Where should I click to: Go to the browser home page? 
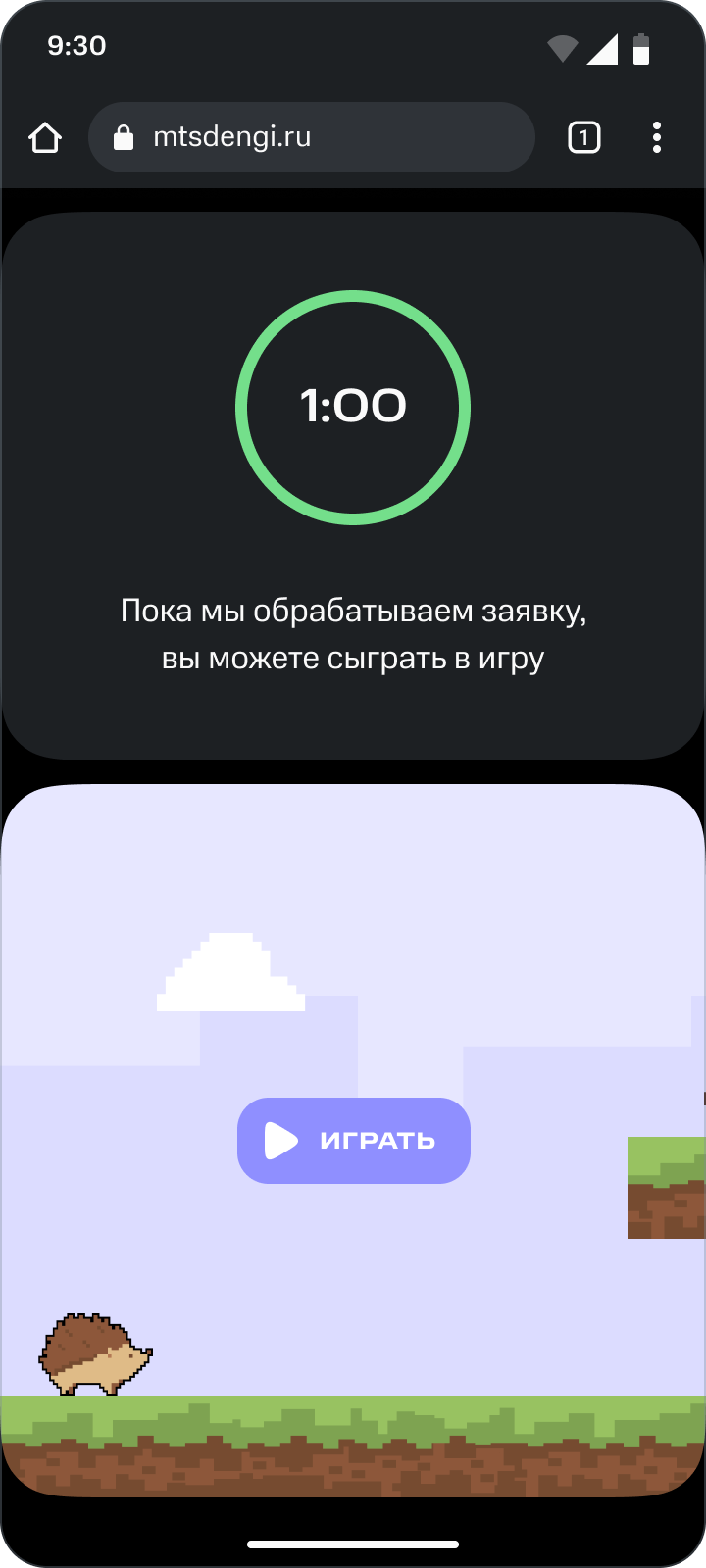[x=45, y=138]
